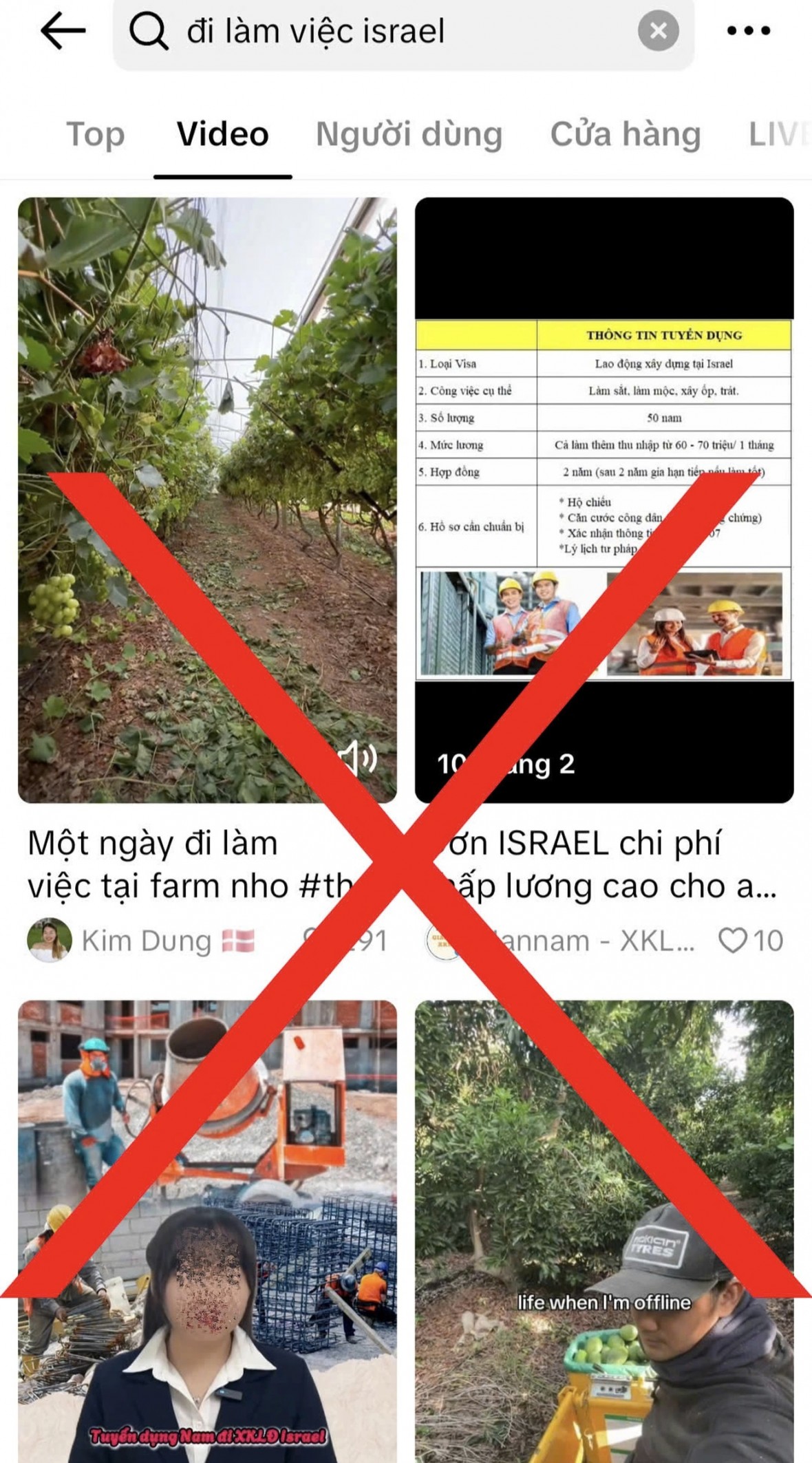Unmute sound on the vineyard video
Viewport: 812px width, 1463px height.
359,758
